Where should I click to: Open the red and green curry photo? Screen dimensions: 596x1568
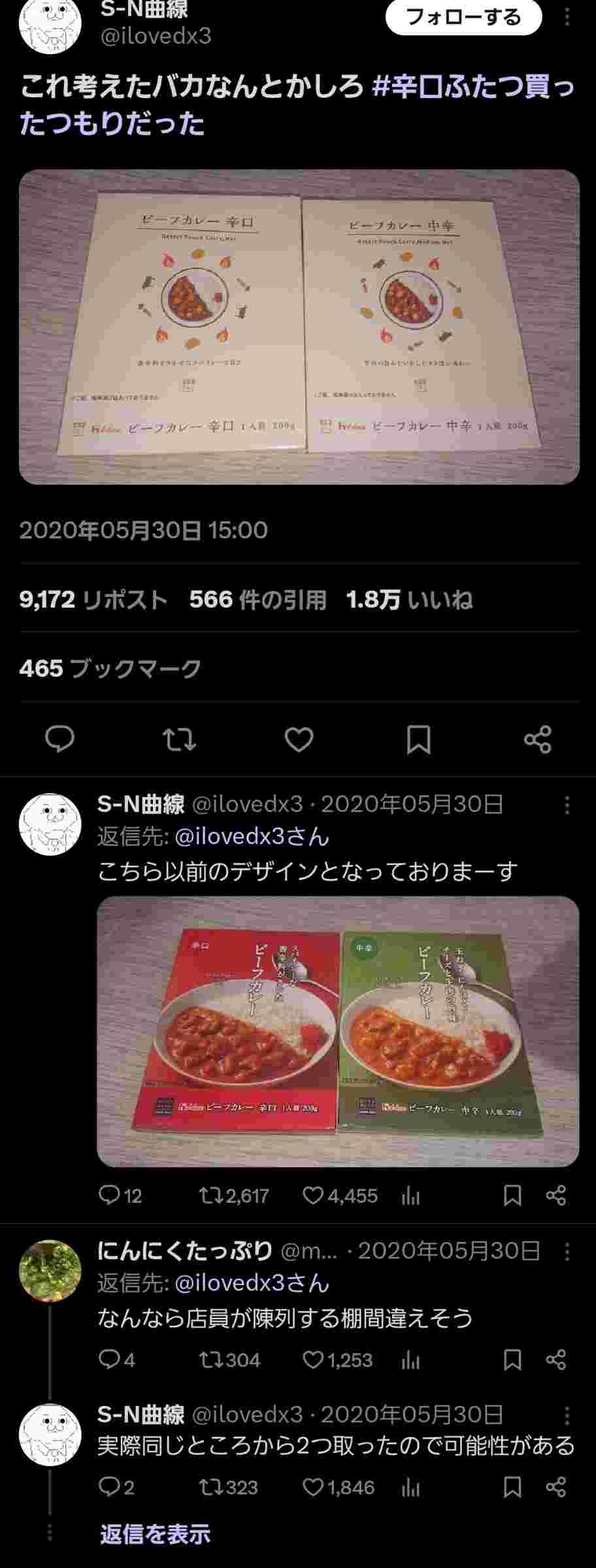338,1031
